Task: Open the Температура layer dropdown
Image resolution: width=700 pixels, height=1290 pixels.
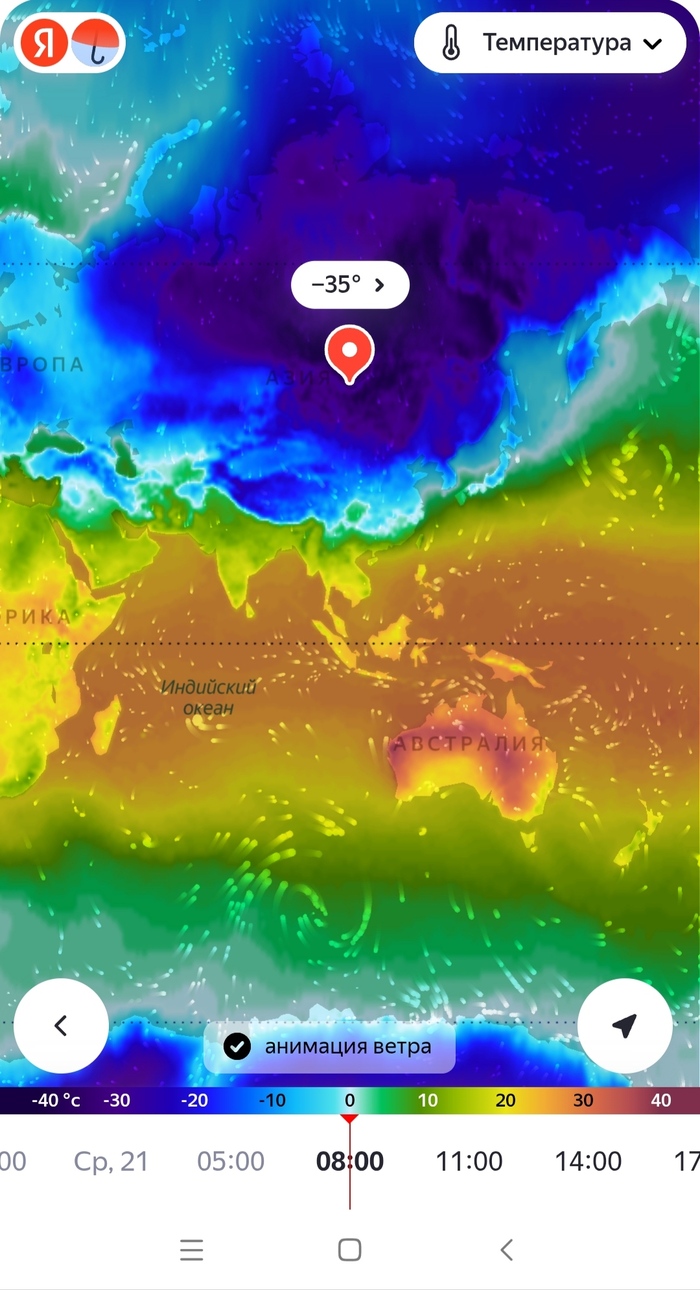Action: [x=551, y=43]
